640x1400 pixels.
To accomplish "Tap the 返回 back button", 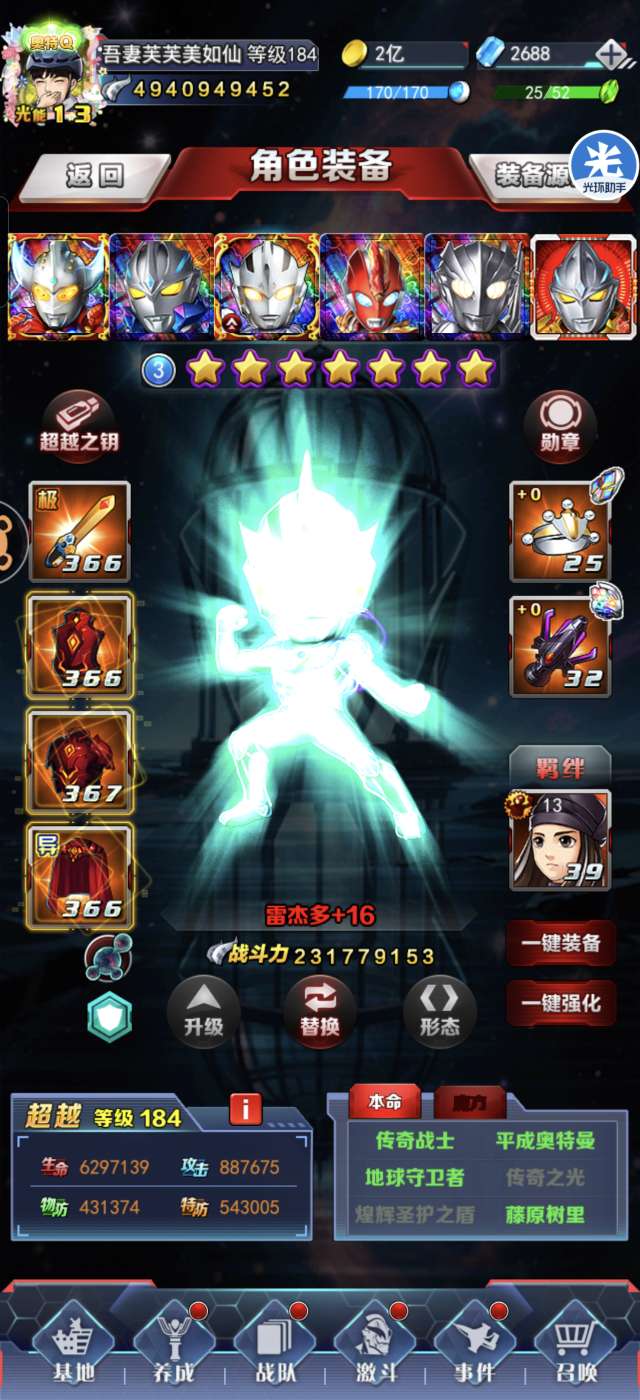I will (x=94, y=176).
